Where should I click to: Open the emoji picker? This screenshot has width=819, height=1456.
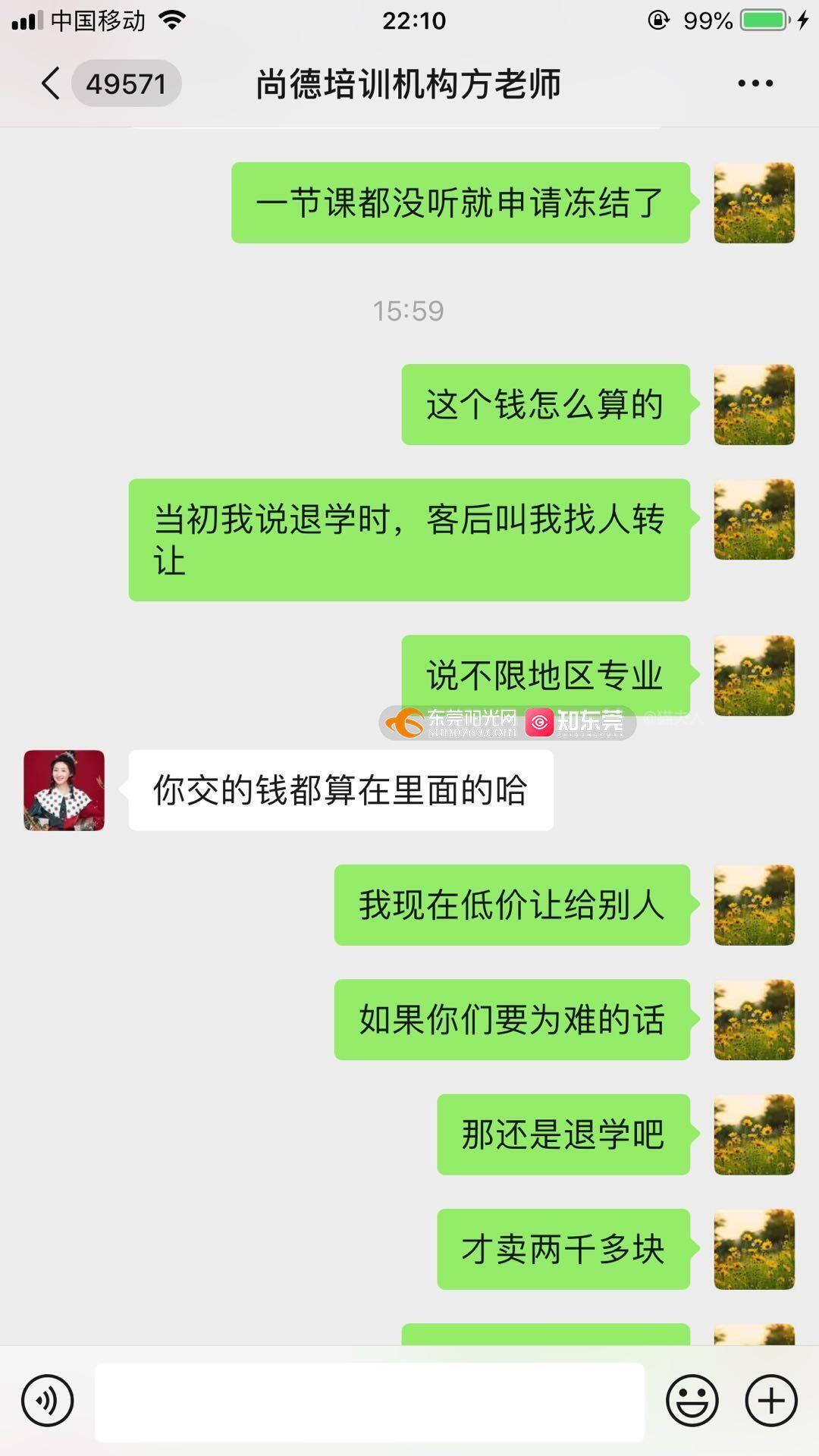pyautogui.click(x=692, y=1401)
